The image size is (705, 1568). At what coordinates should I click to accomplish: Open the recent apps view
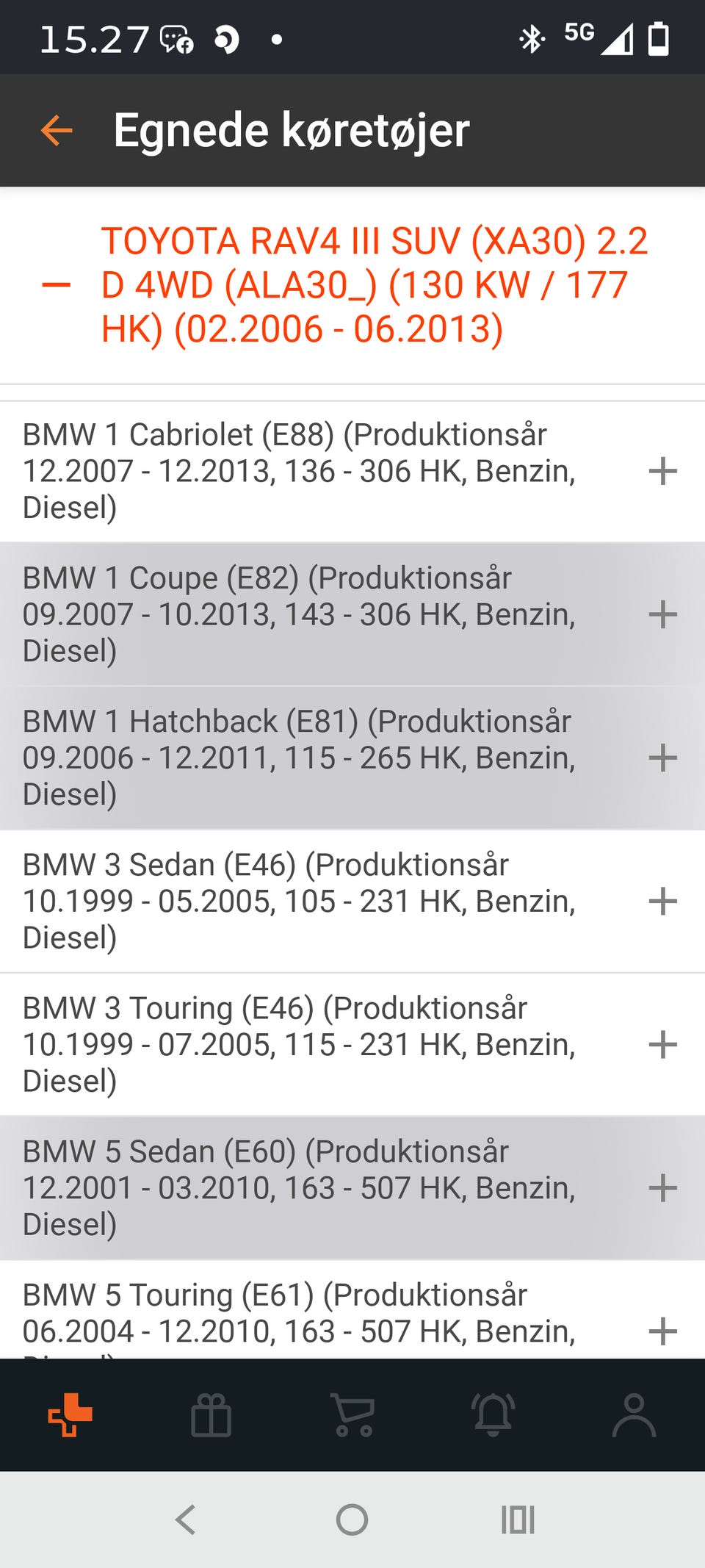(x=518, y=1520)
